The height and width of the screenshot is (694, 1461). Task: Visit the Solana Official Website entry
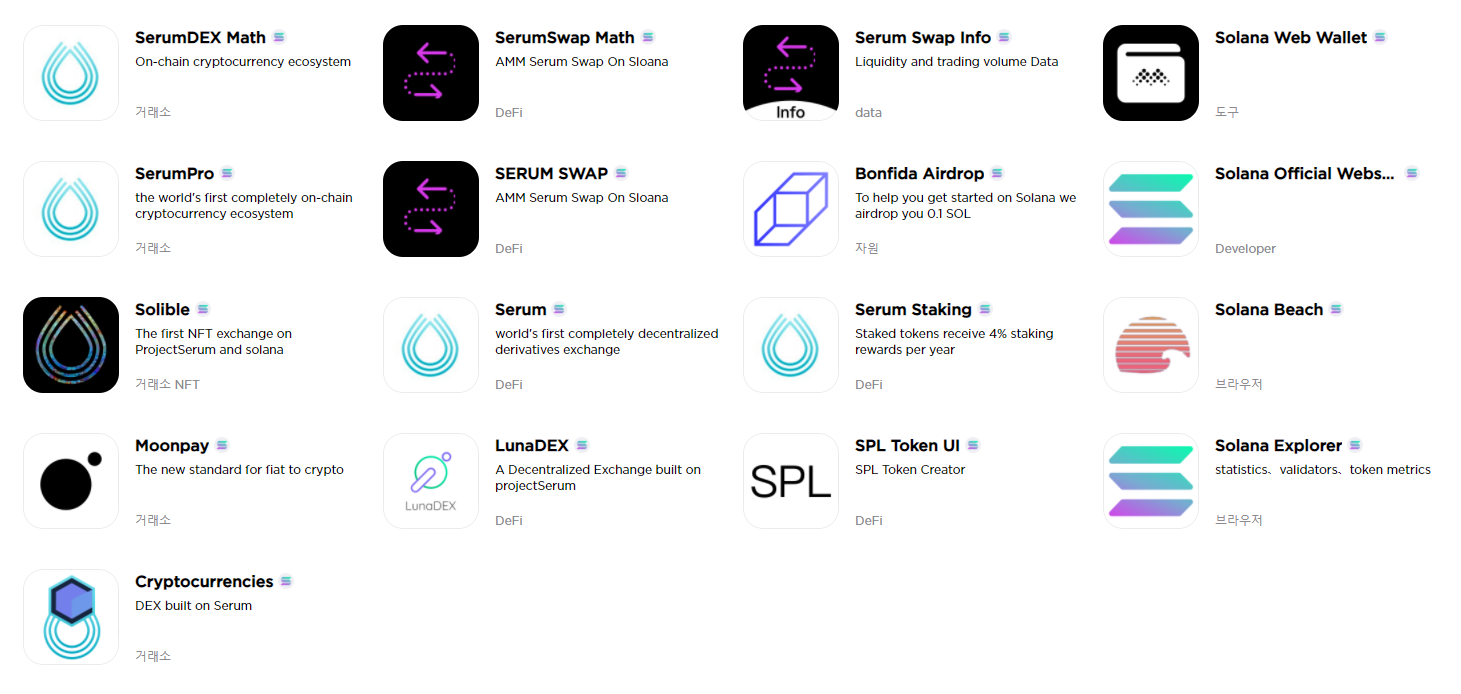(1151, 209)
